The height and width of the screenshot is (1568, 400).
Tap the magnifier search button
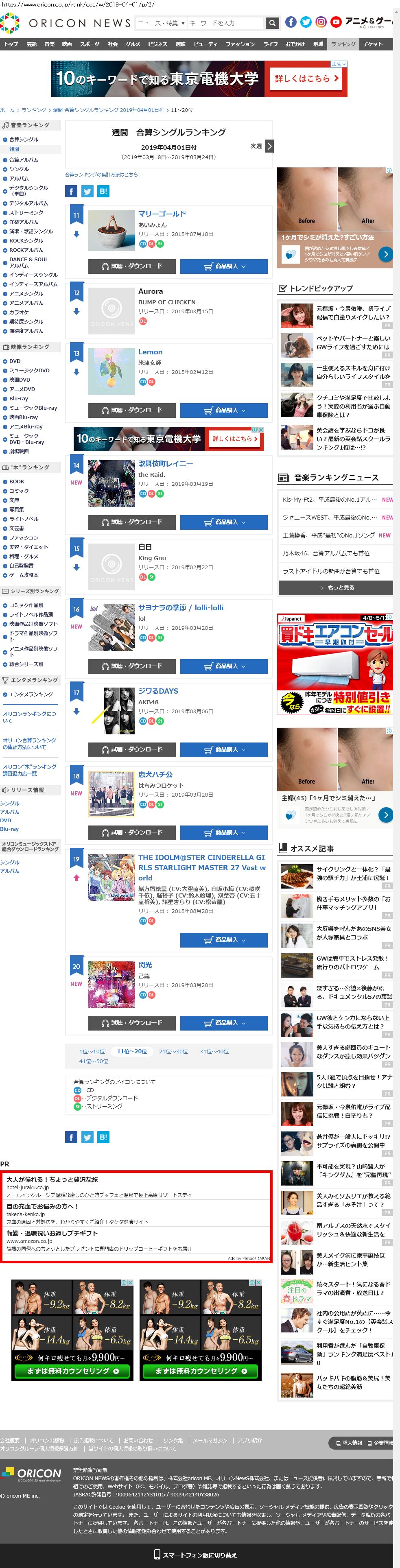pos(272,23)
